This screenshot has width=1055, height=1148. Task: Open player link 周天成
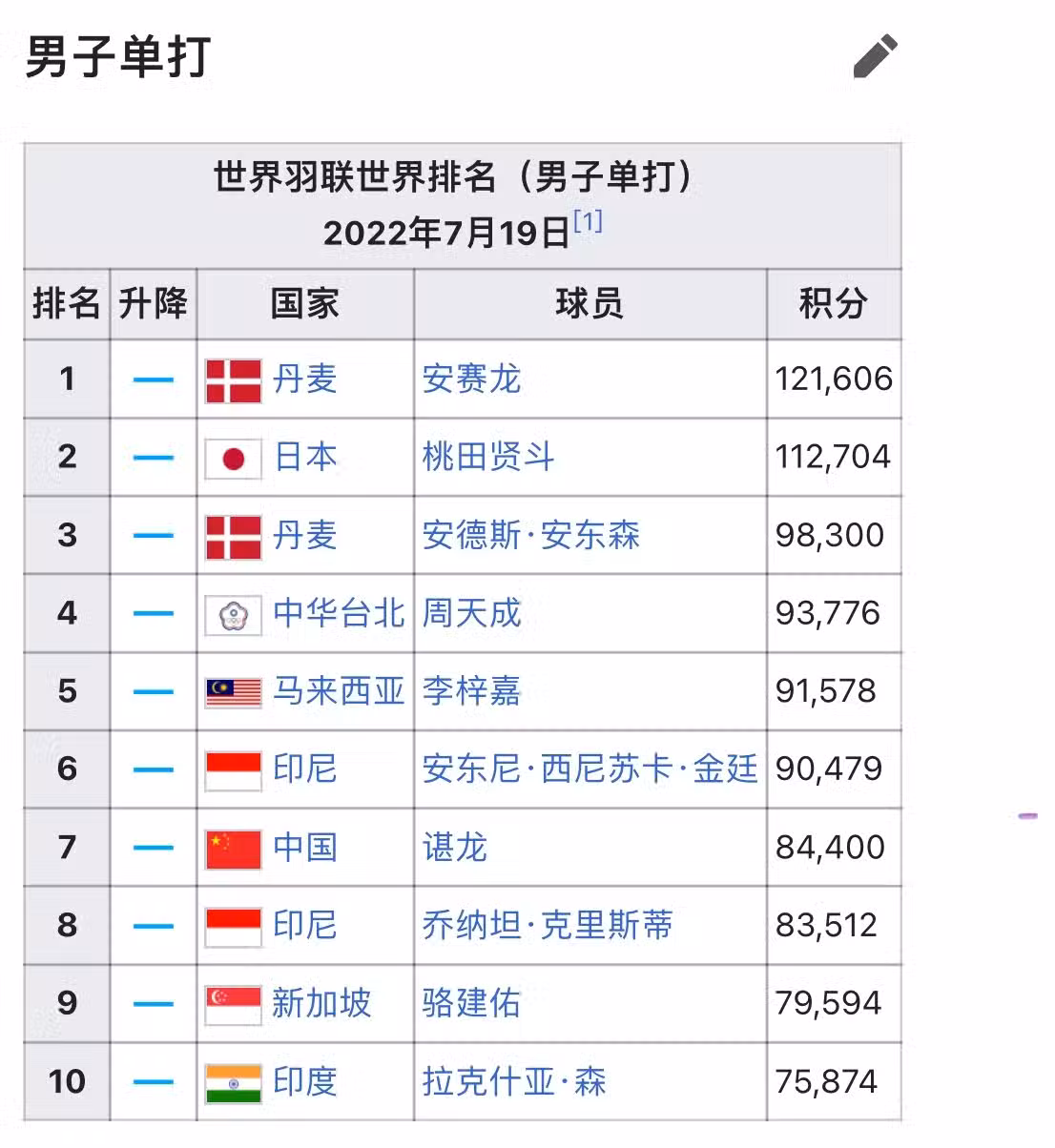(x=471, y=614)
